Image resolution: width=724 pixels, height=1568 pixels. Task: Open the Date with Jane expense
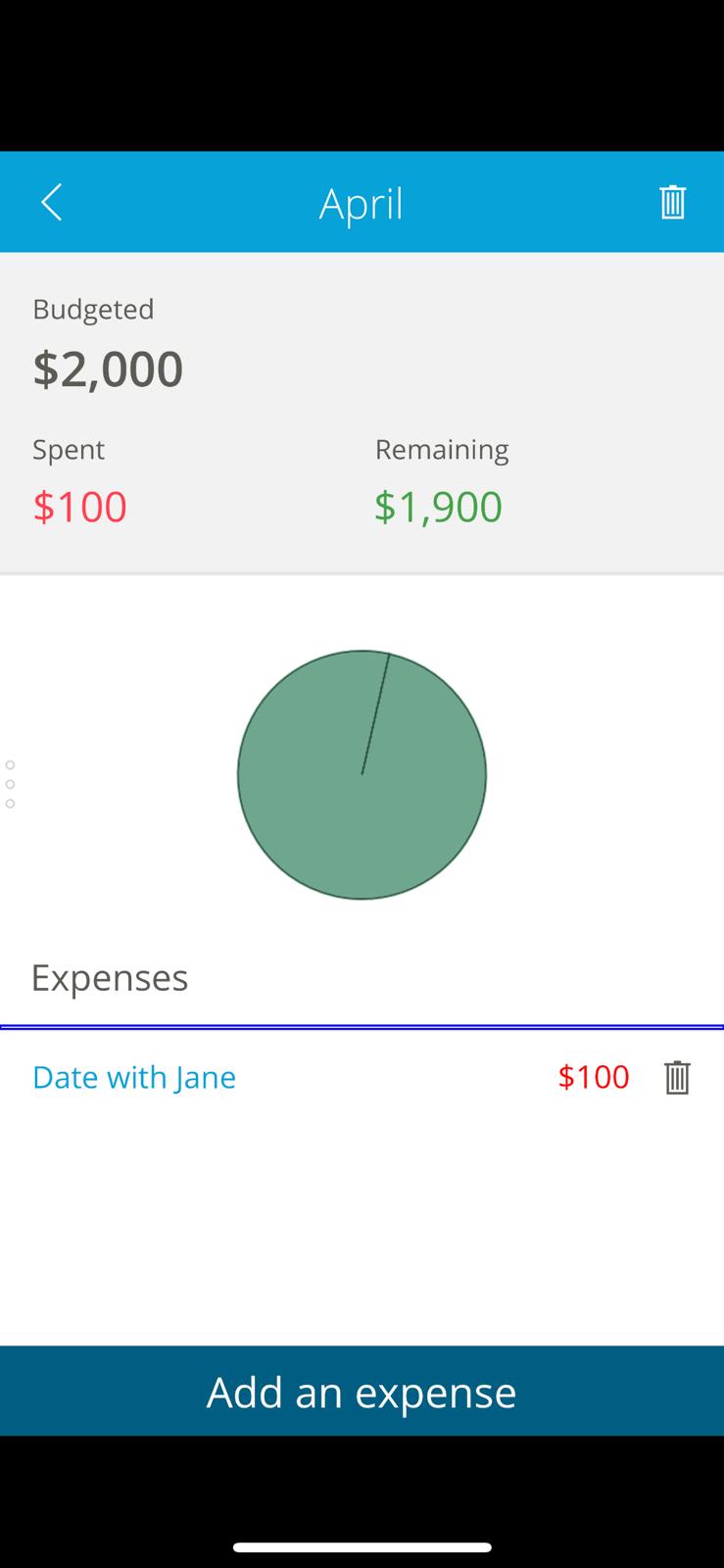coord(134,1077)
